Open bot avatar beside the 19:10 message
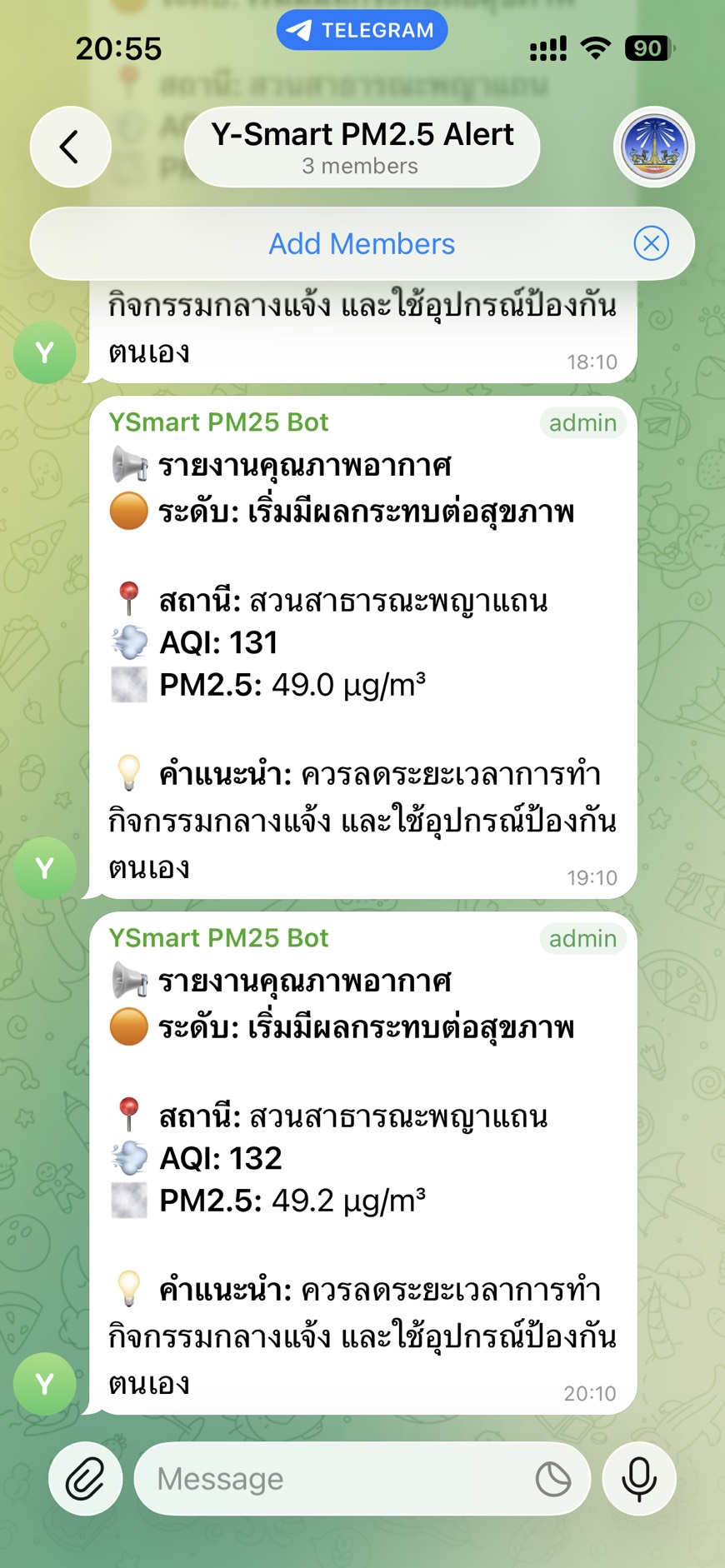Screen dimensions: 725x1568 coord(45,868)
